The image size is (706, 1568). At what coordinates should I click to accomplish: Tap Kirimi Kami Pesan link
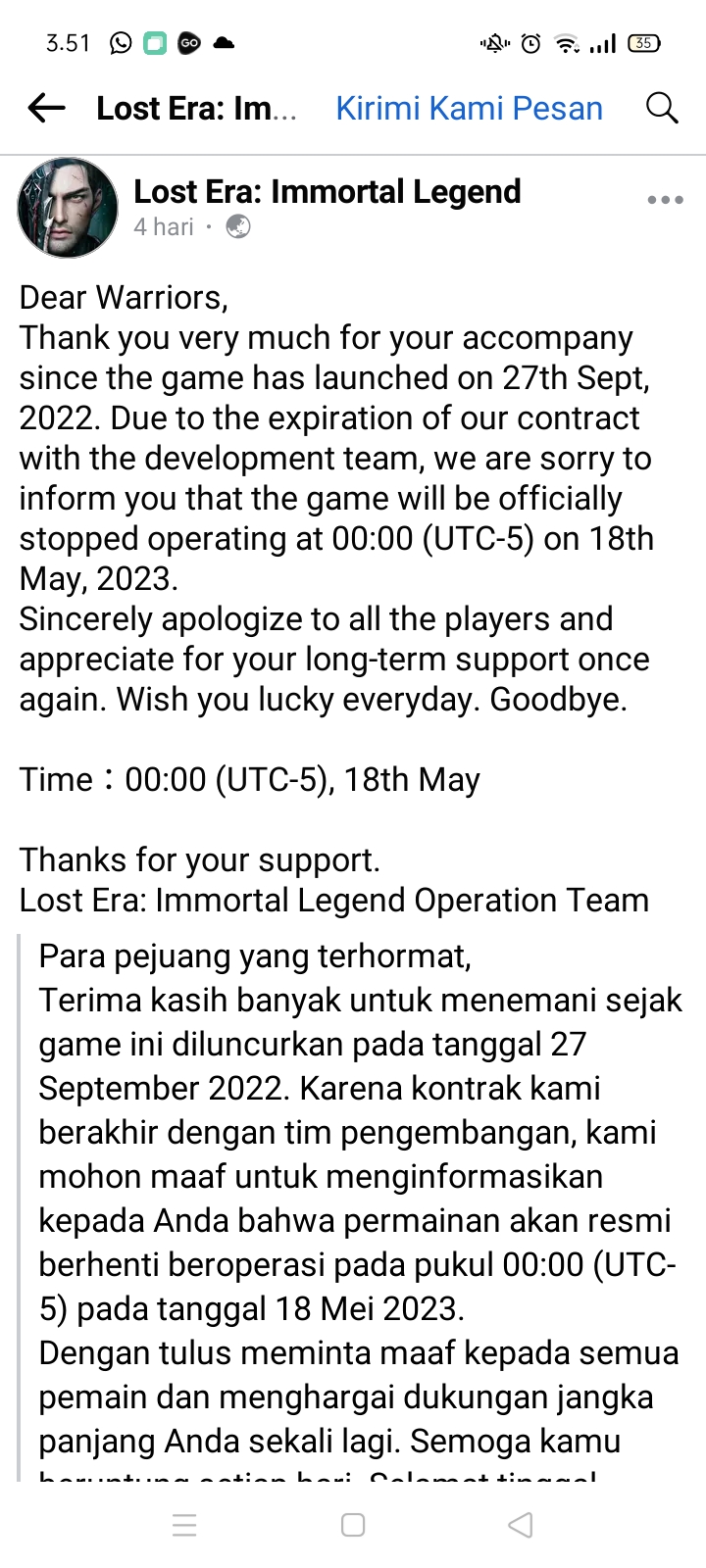[469, 108]
